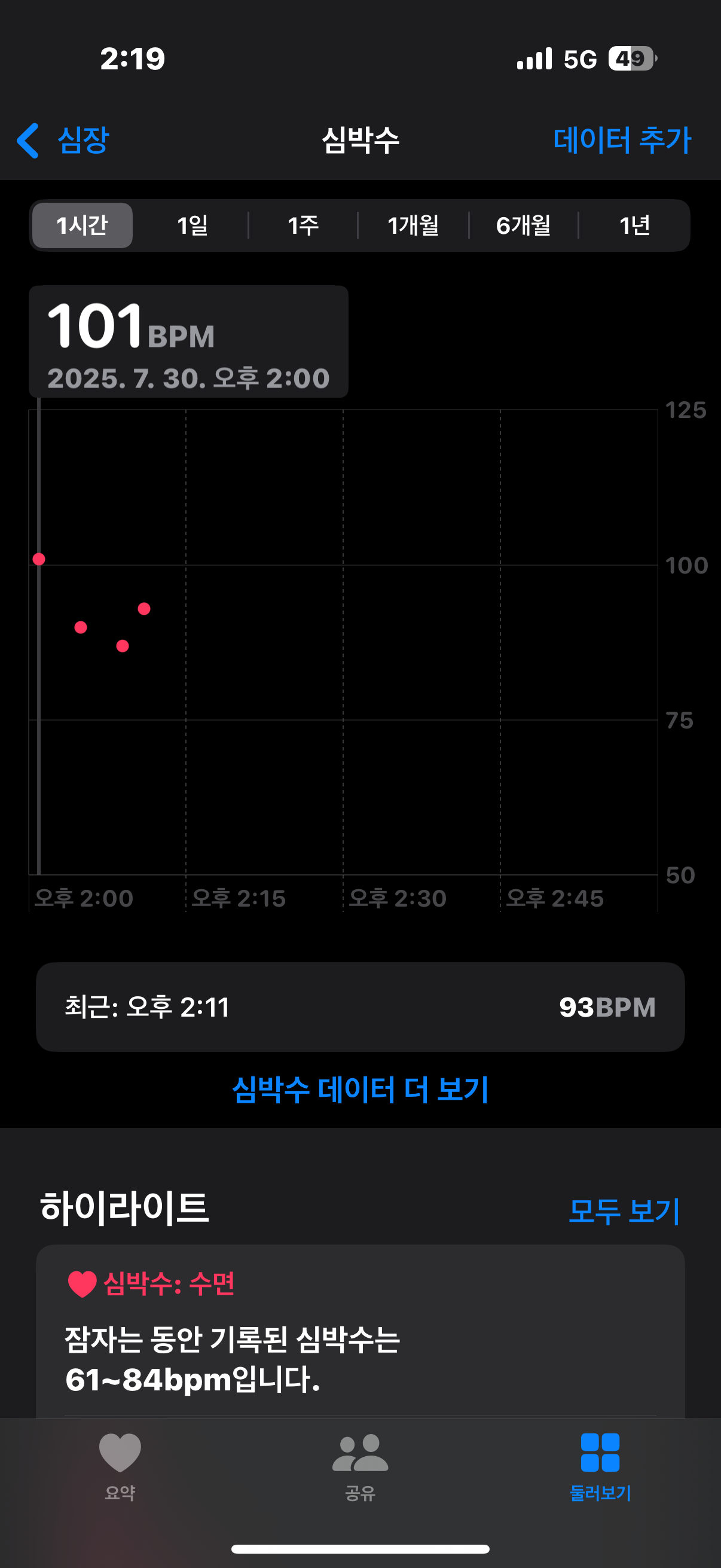Tap 데이터 추가 to add data

coord(622,140)
